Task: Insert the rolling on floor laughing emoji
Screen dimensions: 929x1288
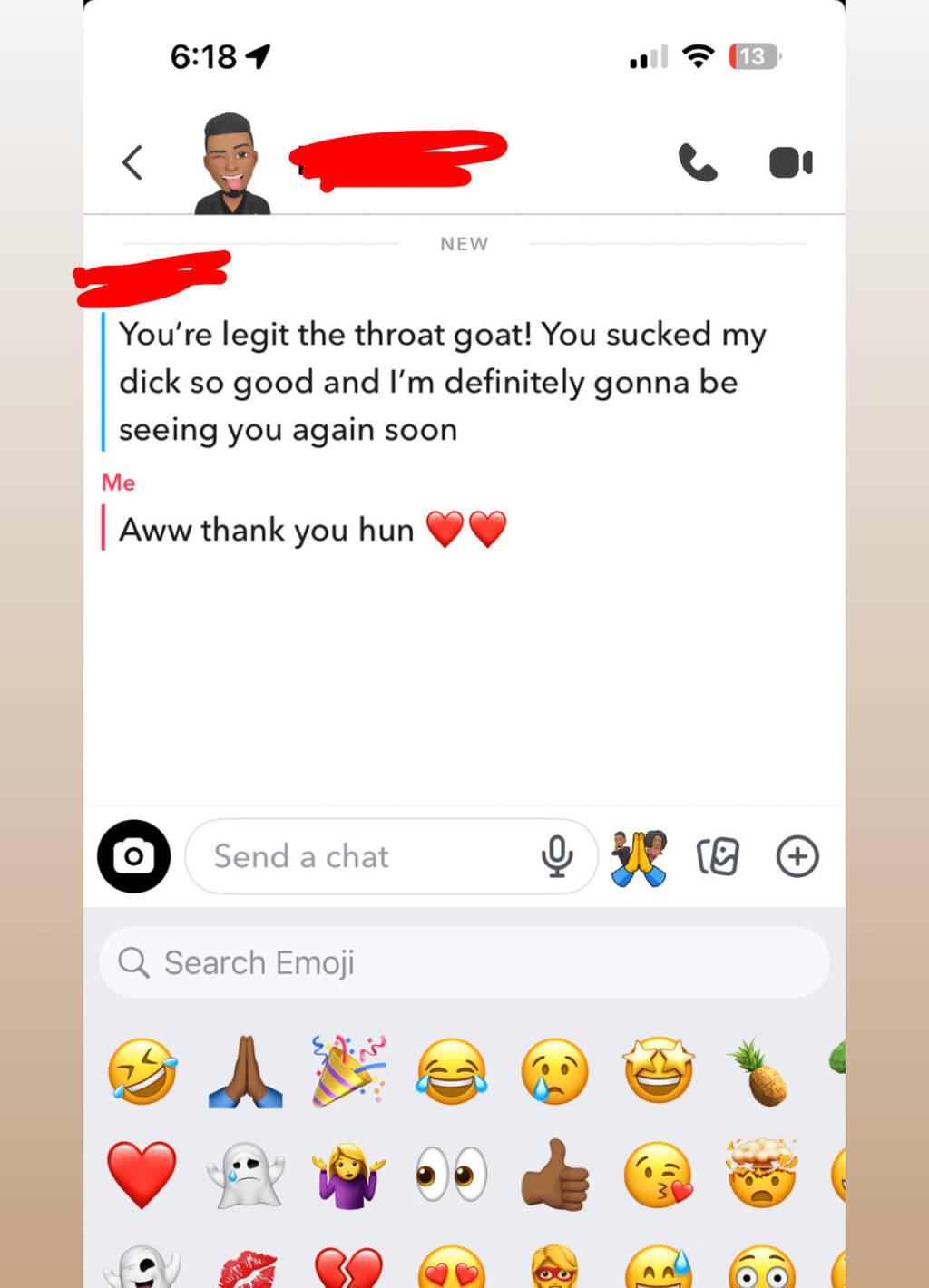Action: pos(142,1071)
